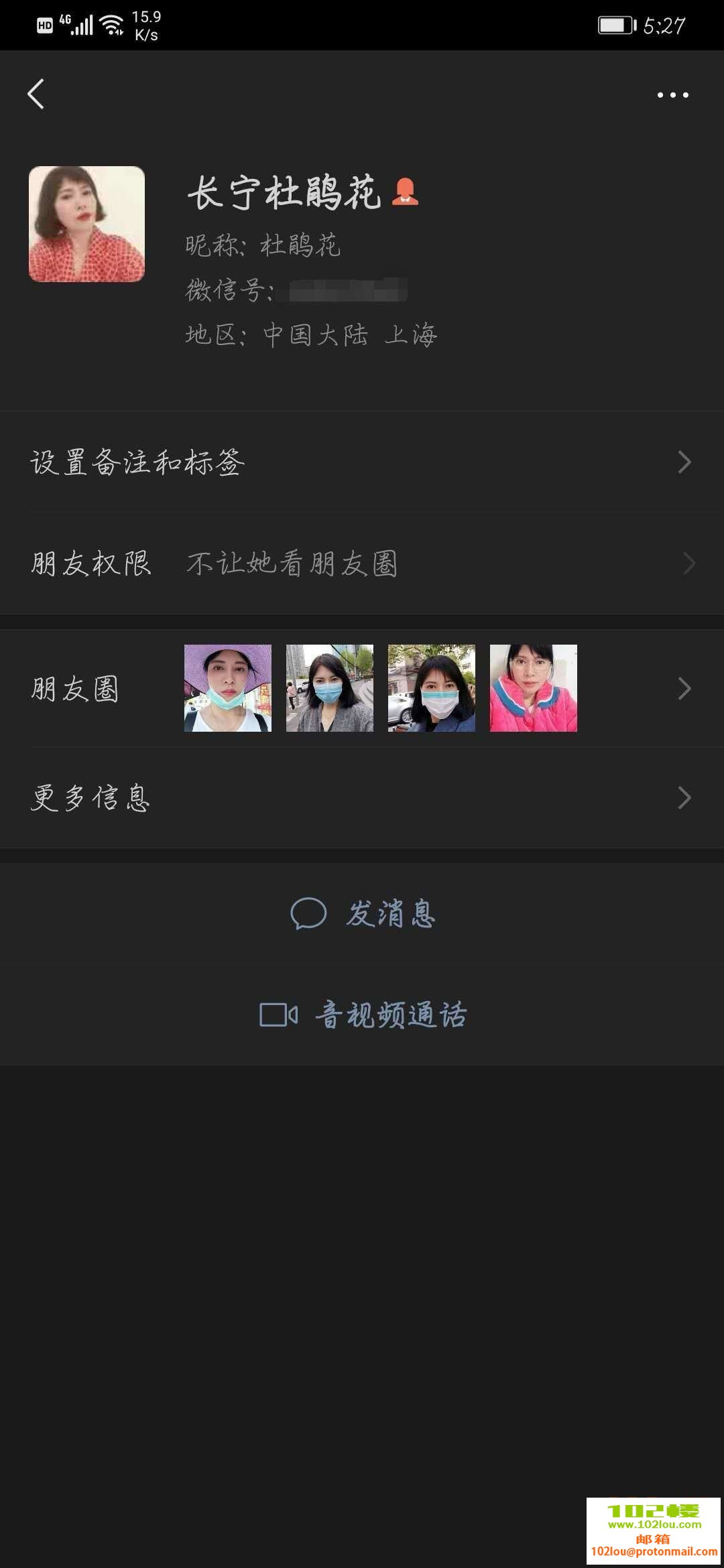Image resolution: width=724 pixels, height=1568 pixels.
Task: Tap the contact's profile avatar photo
Action: click(x=86, y=226)
